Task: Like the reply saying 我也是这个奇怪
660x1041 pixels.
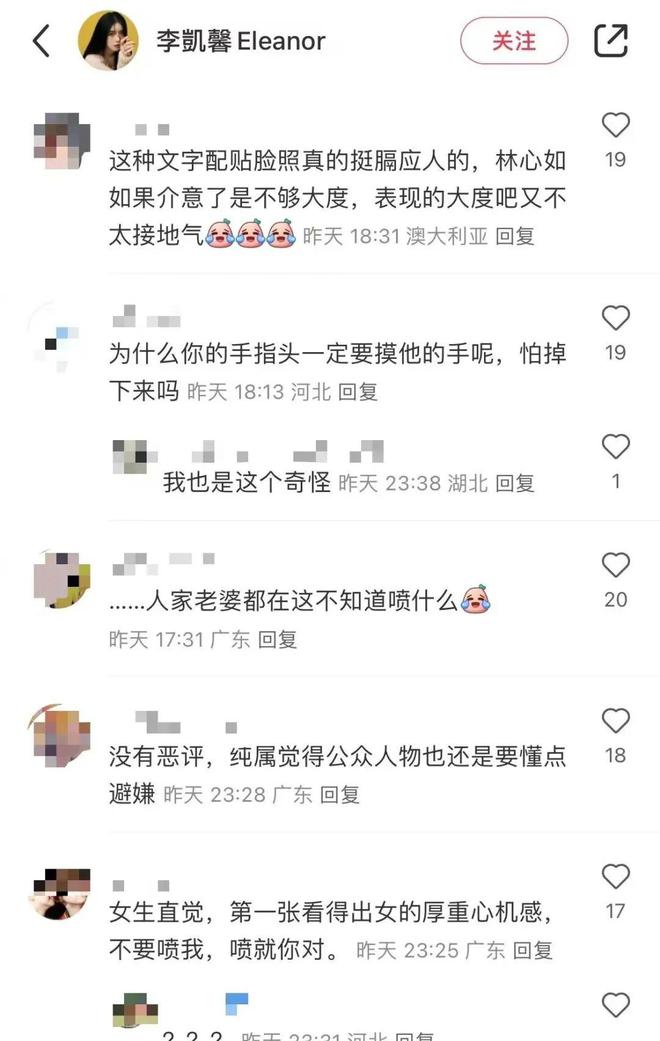Action: point(616,447)
